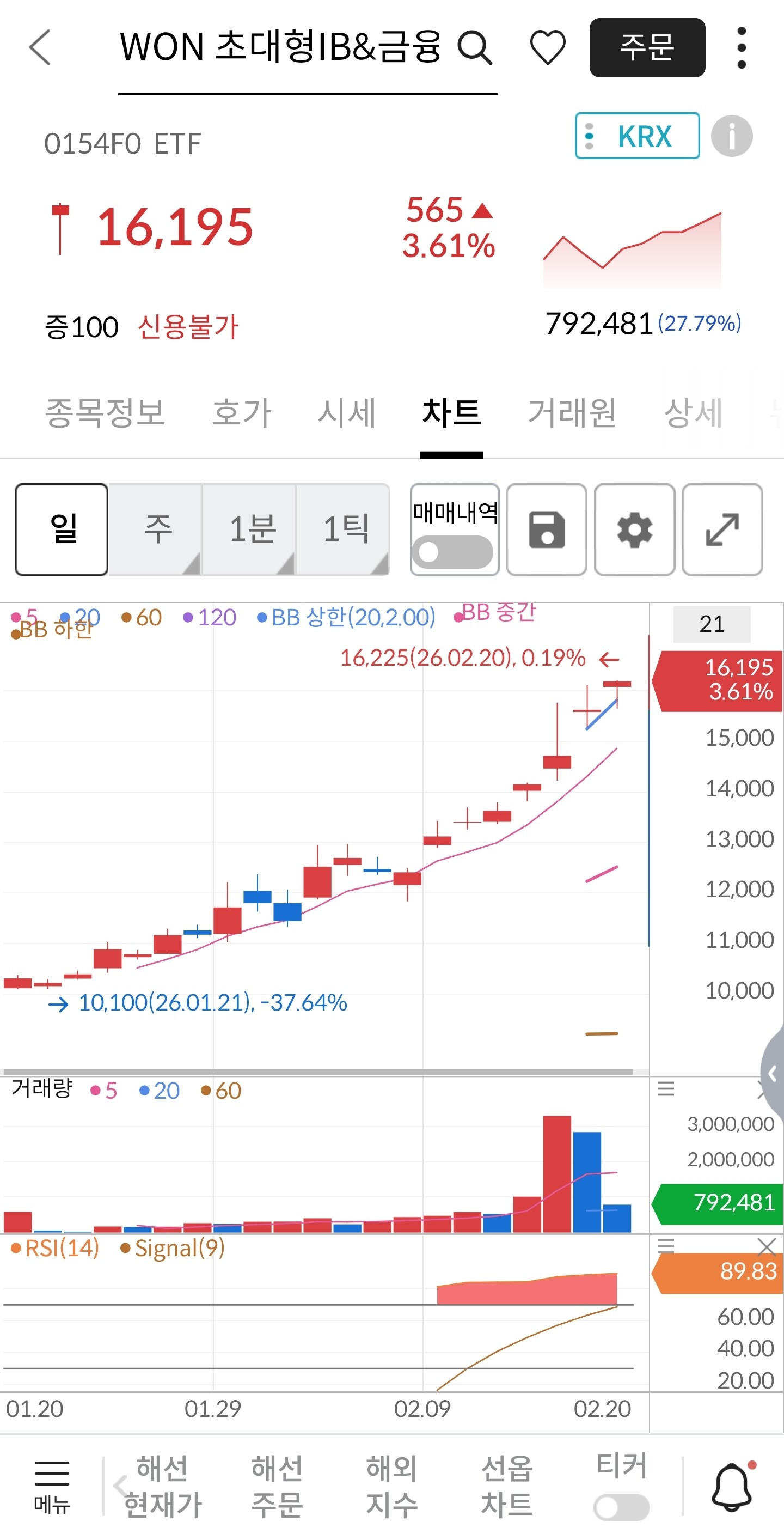Add this ETF to favorites with the heart
This screenshot has height=1540, width=784.
pyautogui.click(x=547, y=47)
